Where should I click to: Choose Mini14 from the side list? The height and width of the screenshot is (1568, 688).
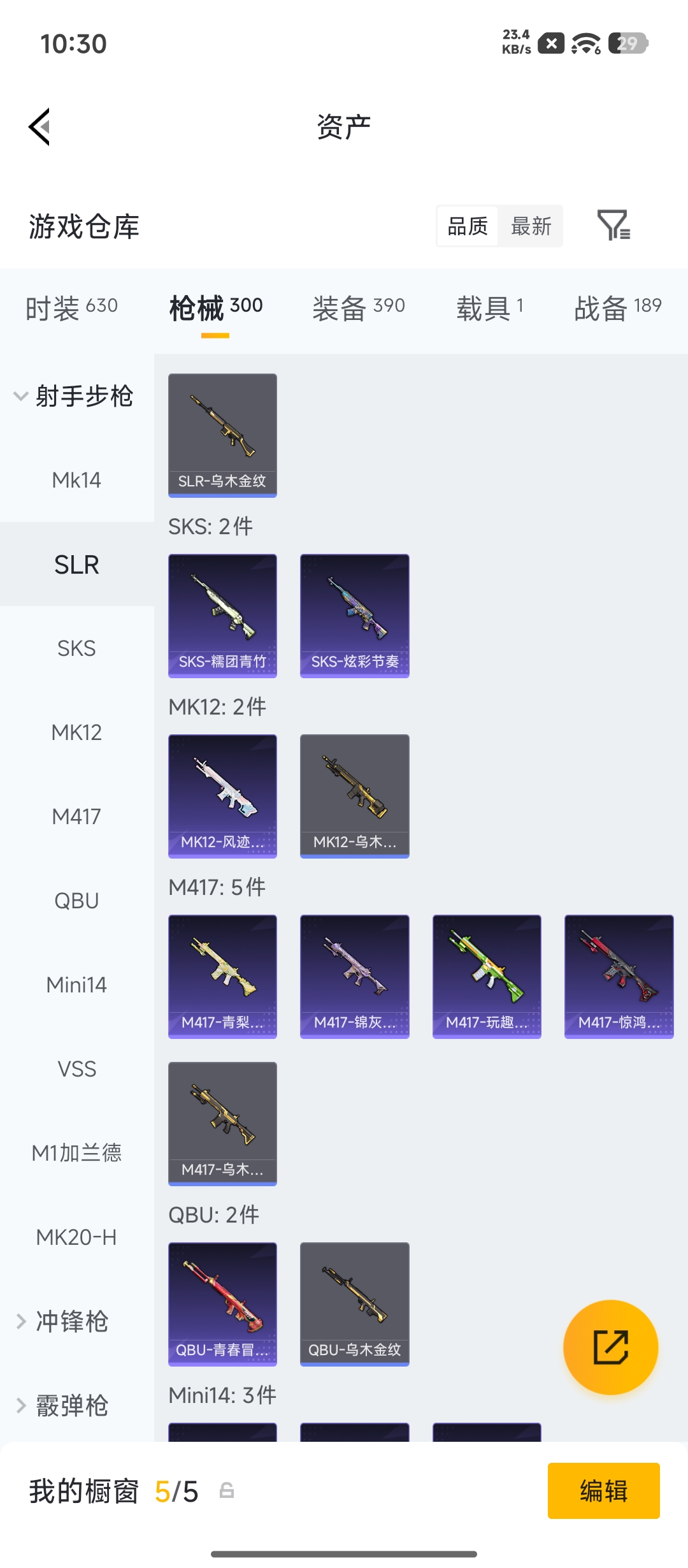76,985
